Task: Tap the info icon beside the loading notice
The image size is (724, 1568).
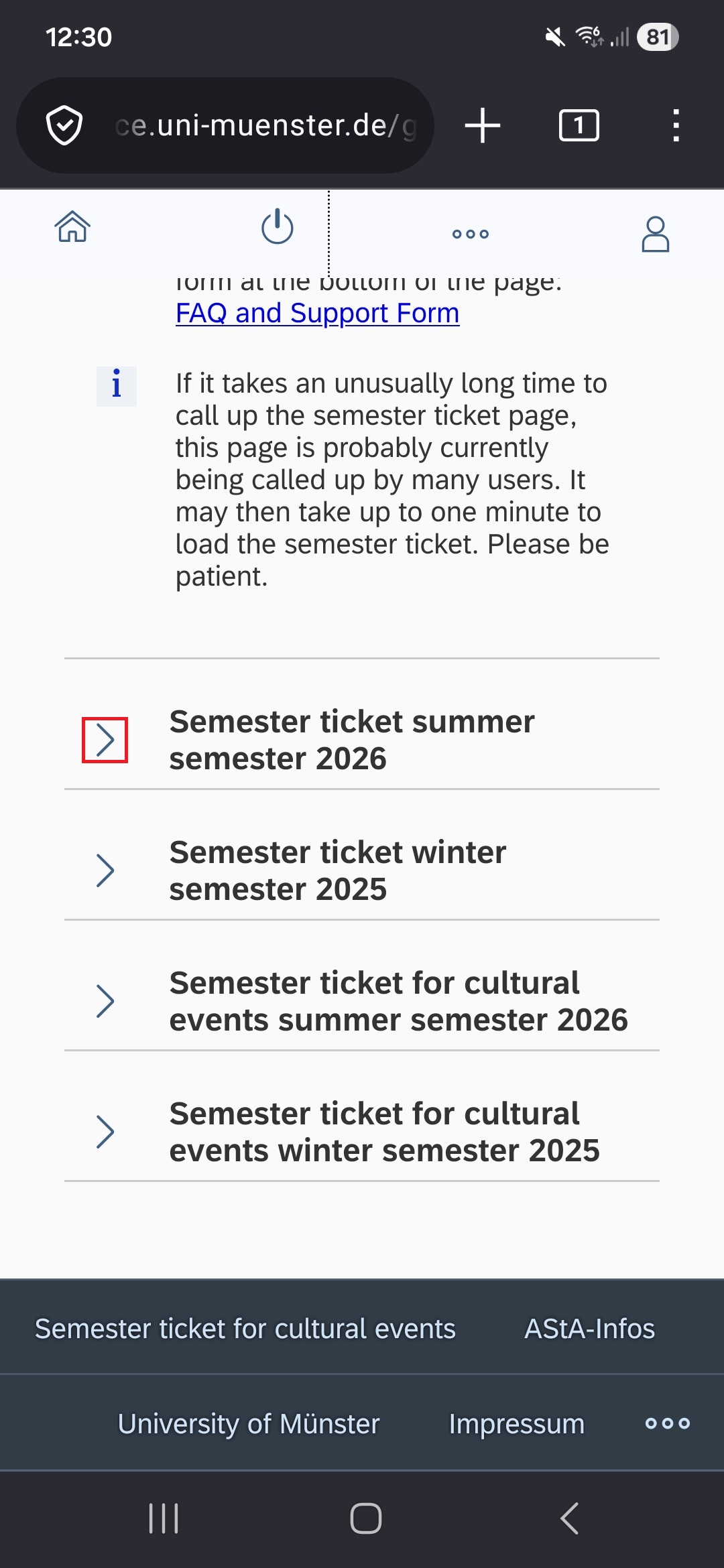Action: coord(117,385)
